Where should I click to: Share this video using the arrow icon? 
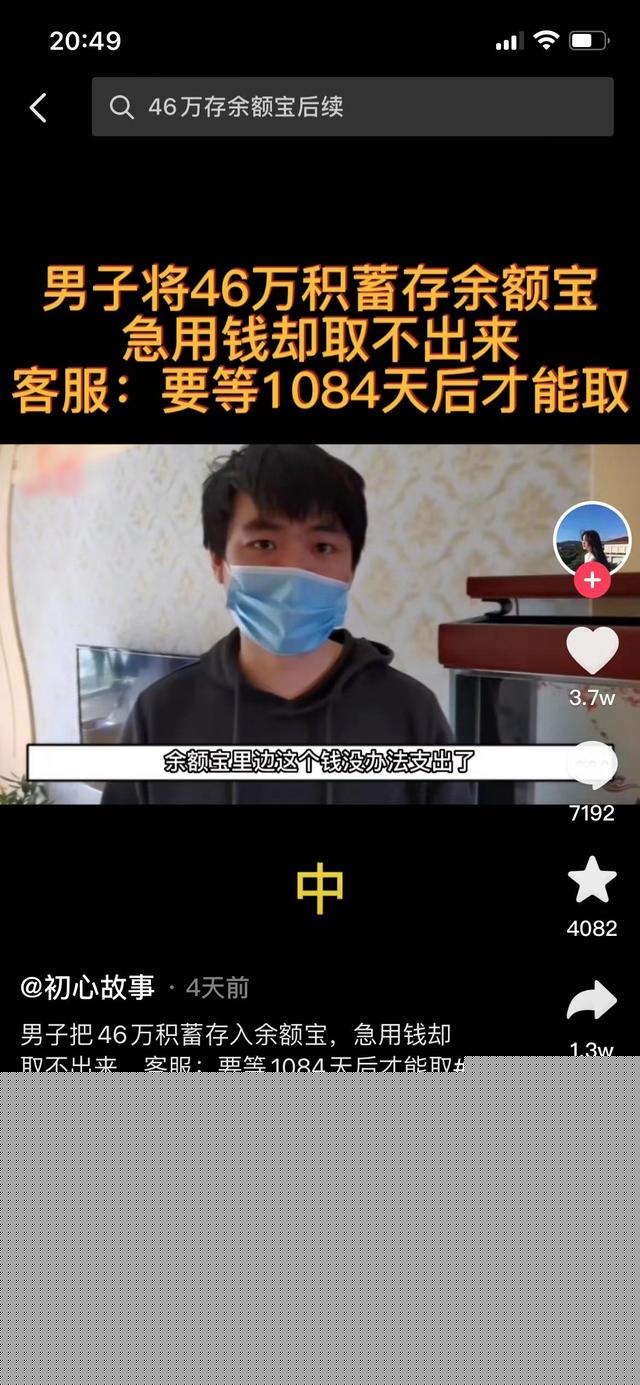click(x=592, y=1001)
